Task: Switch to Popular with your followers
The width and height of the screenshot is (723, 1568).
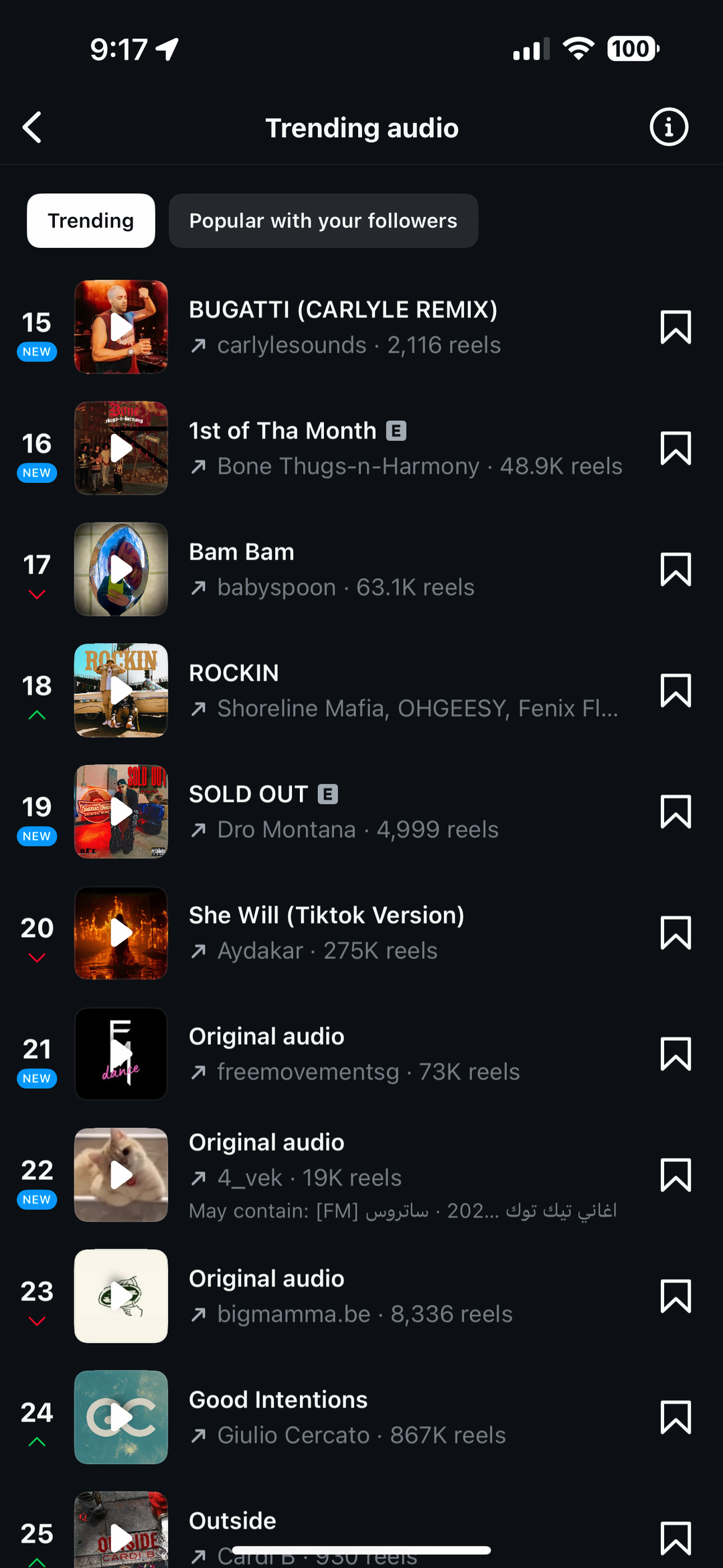Action: (x=323, y=221)
